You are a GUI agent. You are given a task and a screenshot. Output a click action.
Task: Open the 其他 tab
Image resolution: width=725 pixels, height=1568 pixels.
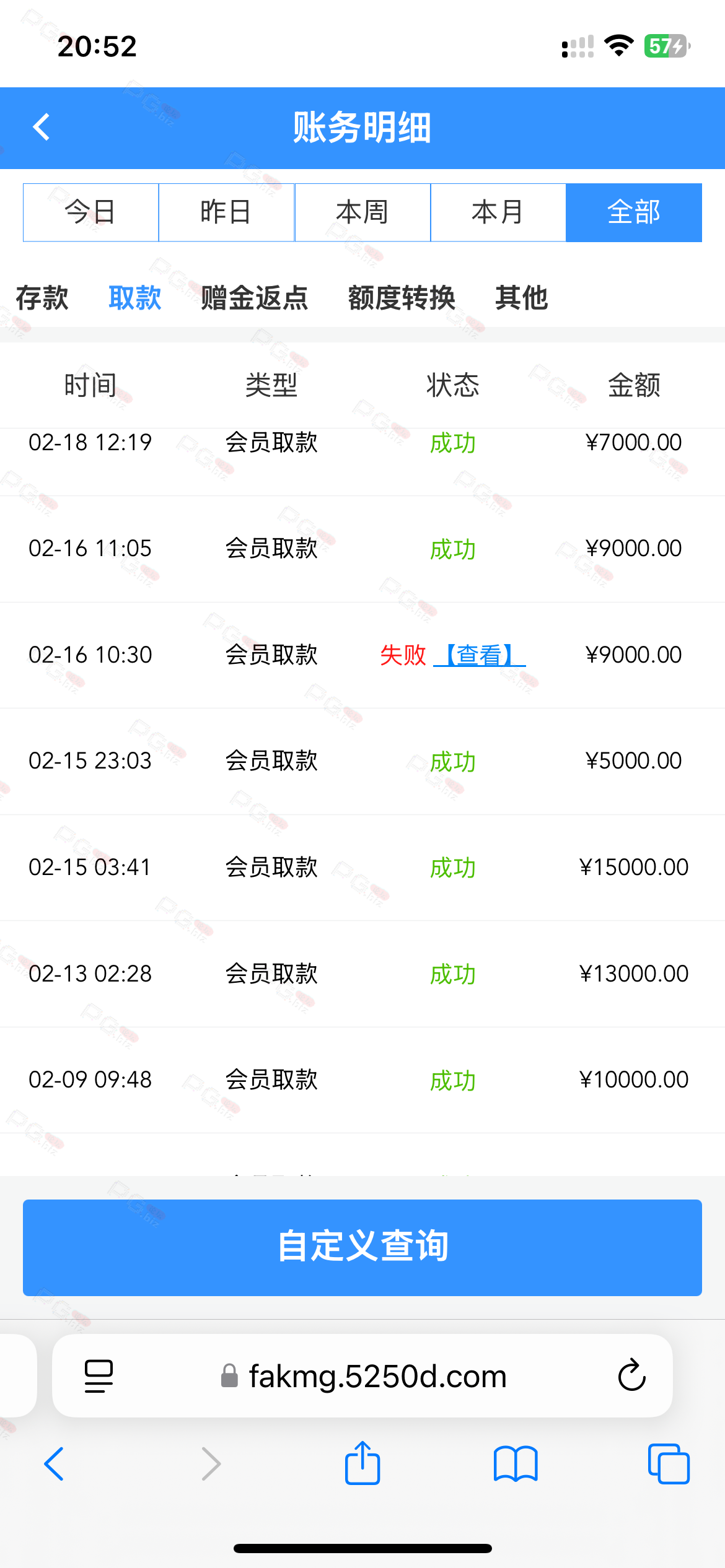pyautogui.click(x=522, y=298)
